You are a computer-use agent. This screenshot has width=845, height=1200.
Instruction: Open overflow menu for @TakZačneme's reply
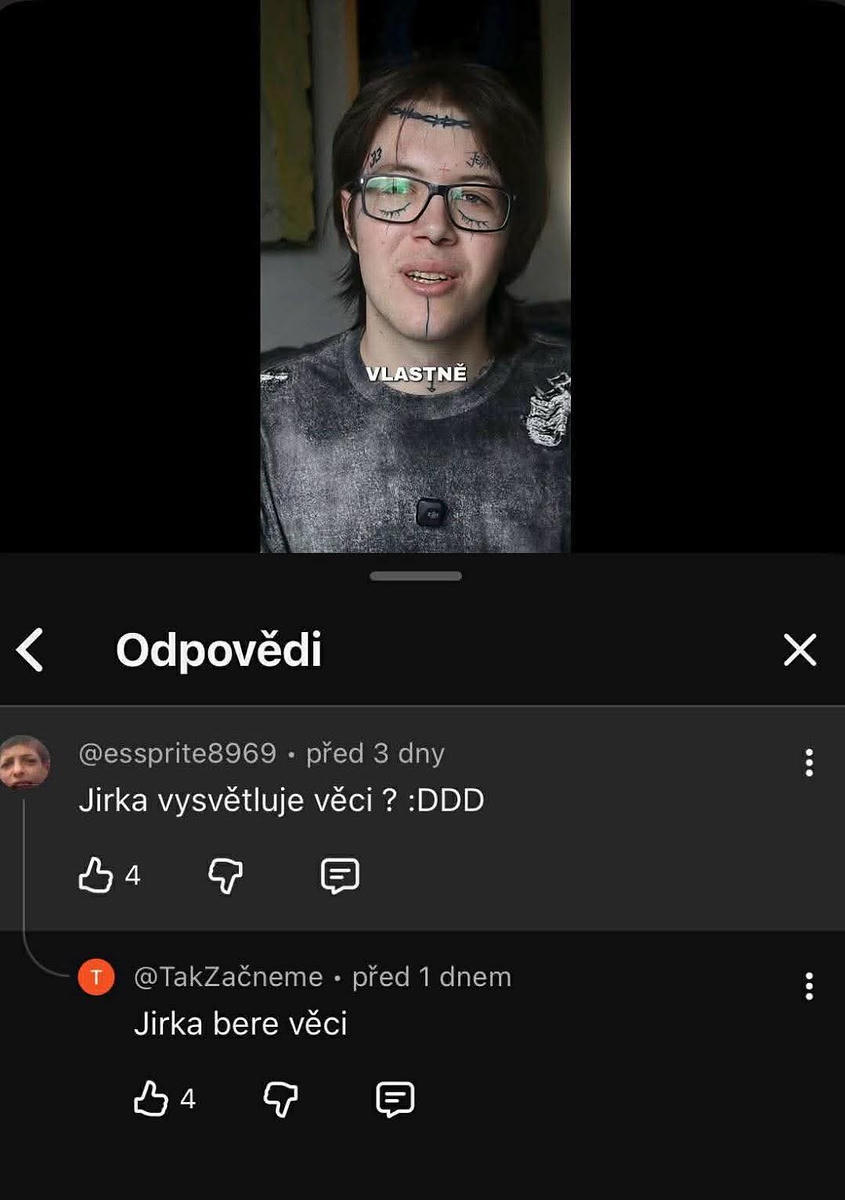pyautogui.click(x=809, y=986)
